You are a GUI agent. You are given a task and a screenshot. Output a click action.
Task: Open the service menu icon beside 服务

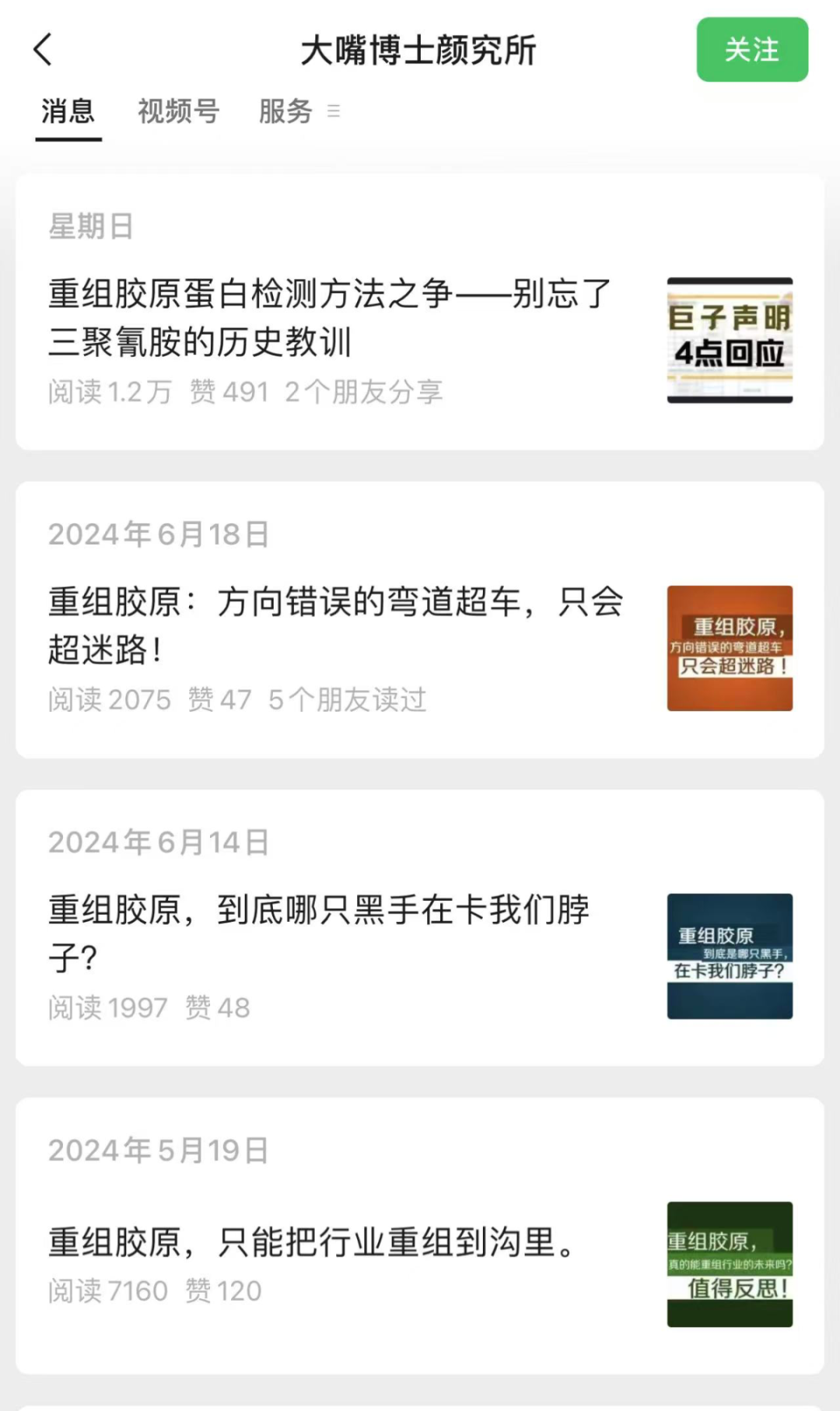tap(334, 112)
